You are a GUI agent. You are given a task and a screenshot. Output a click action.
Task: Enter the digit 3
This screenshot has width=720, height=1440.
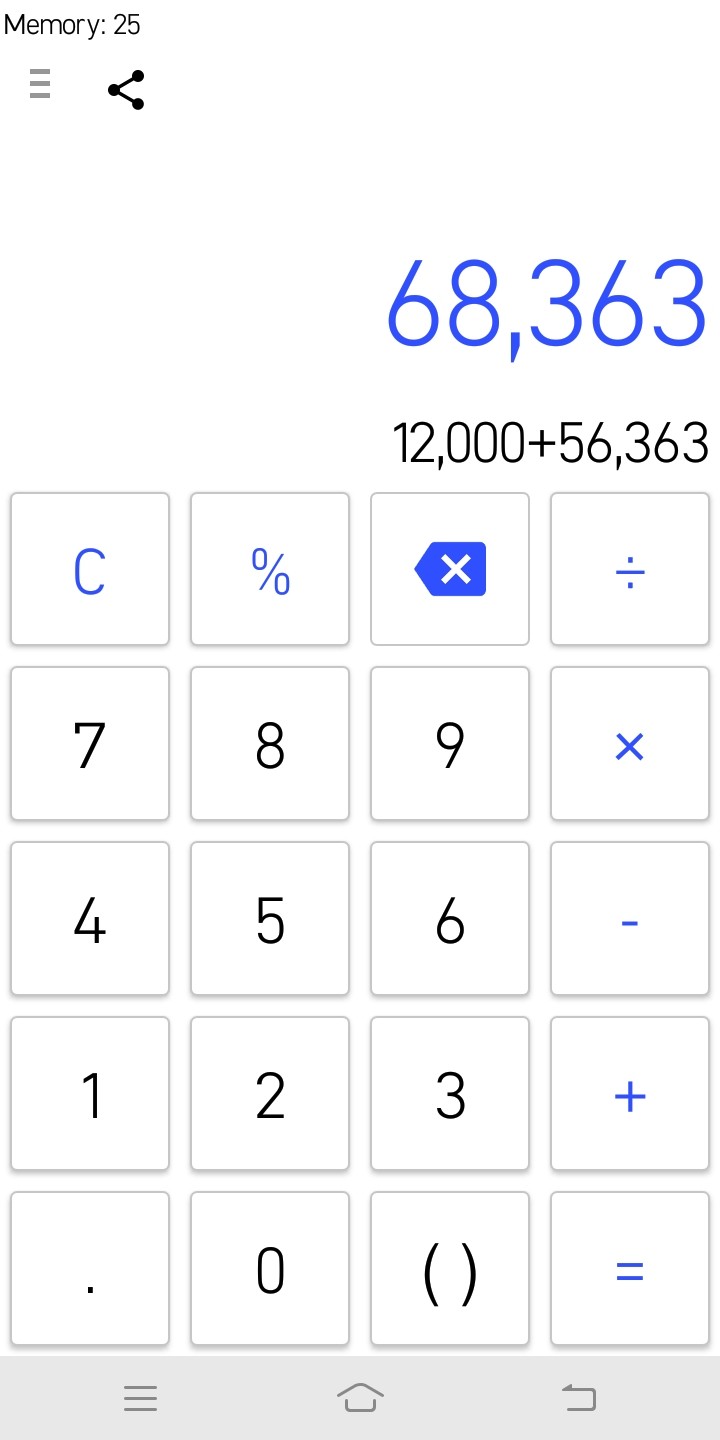coord(450,1094)
